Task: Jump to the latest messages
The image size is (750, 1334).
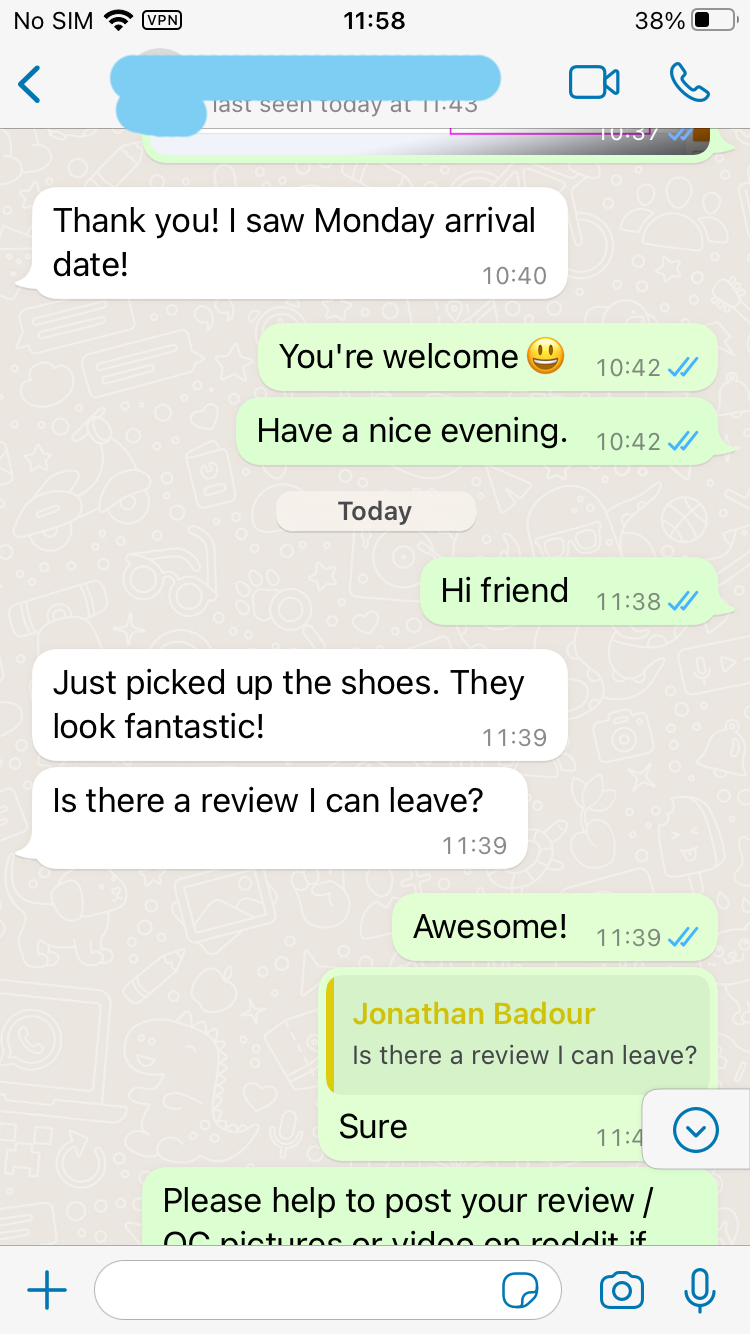Action: tap(696, 1130)
